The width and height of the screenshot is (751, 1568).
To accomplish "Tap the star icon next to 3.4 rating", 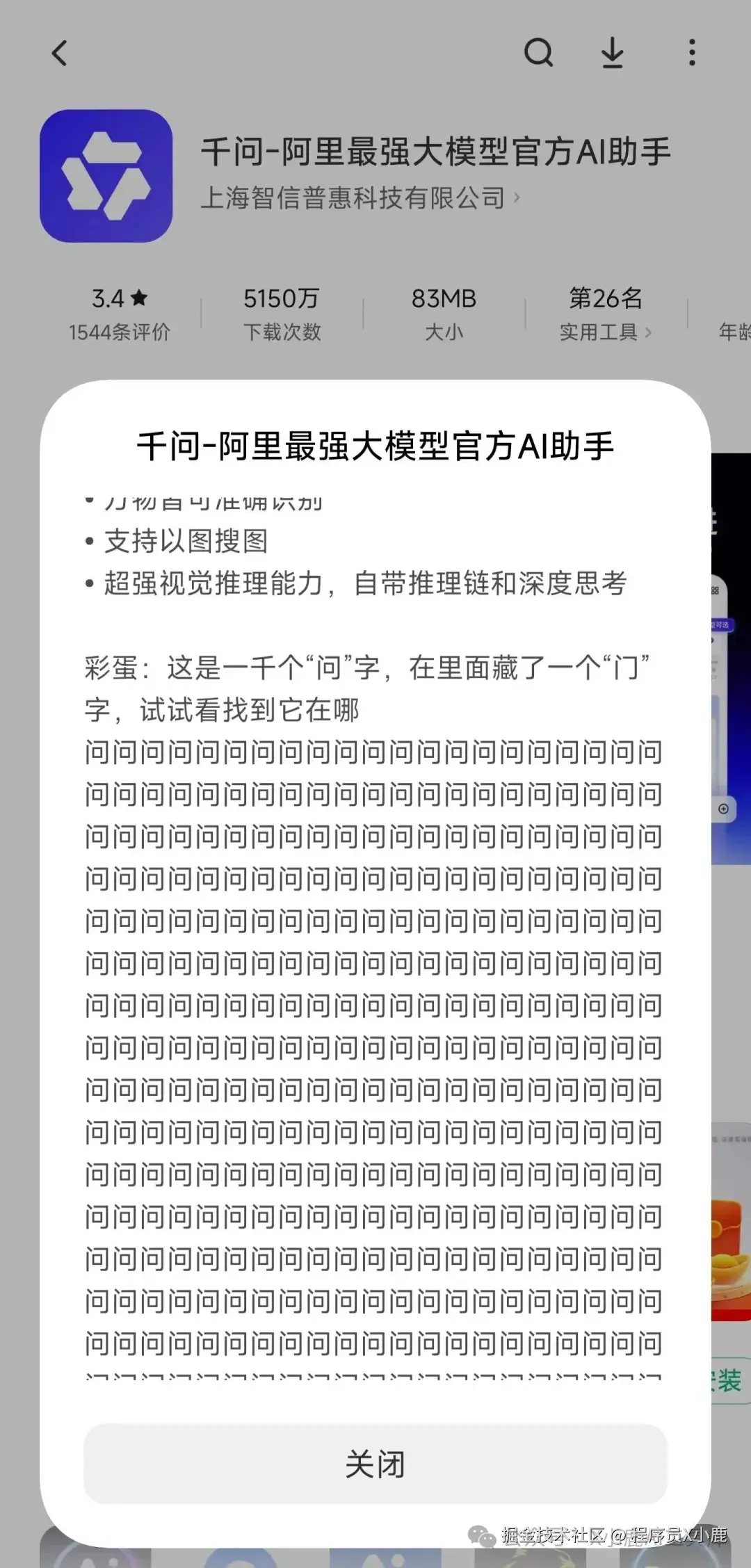I will click(140, 298).
